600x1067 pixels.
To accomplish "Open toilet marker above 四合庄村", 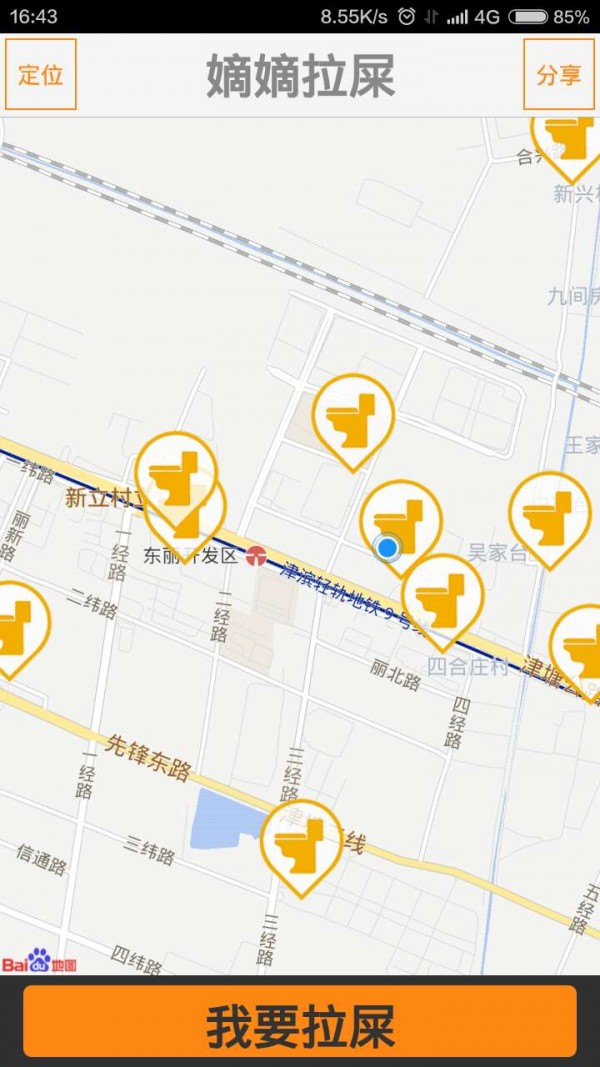I will pos(443,596).
